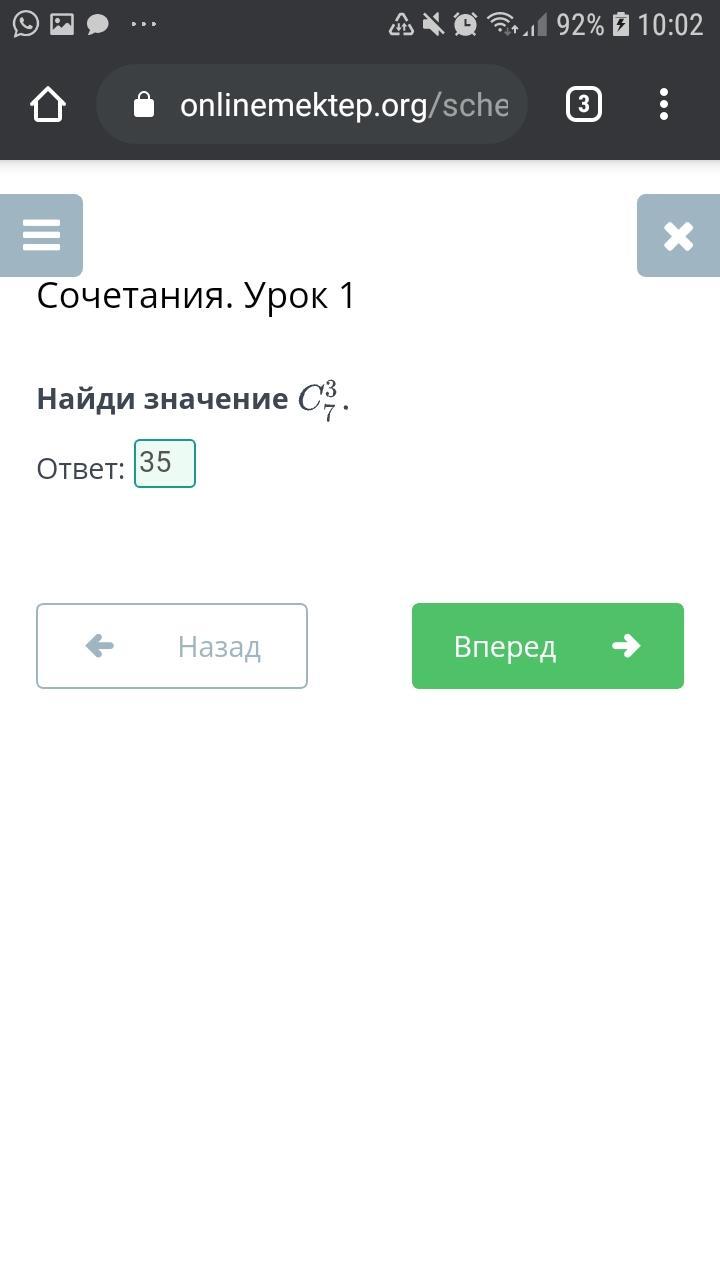The height and width of the screenshot is (1280, 720).
Task: Open the browser home page
Action: [x=48, y=104]
